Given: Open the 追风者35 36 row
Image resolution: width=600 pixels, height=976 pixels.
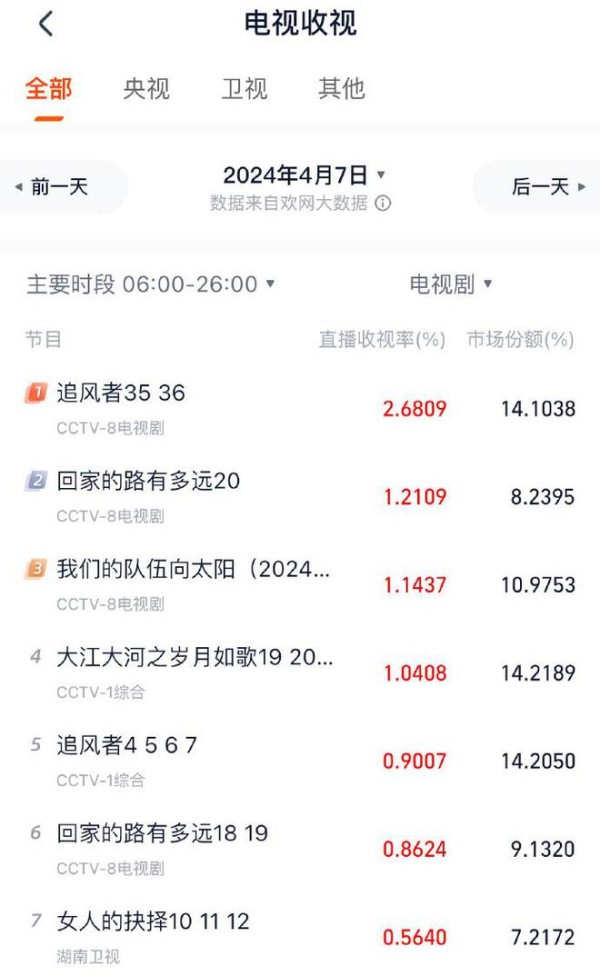Looking at the screenshot, I should 300,409.
